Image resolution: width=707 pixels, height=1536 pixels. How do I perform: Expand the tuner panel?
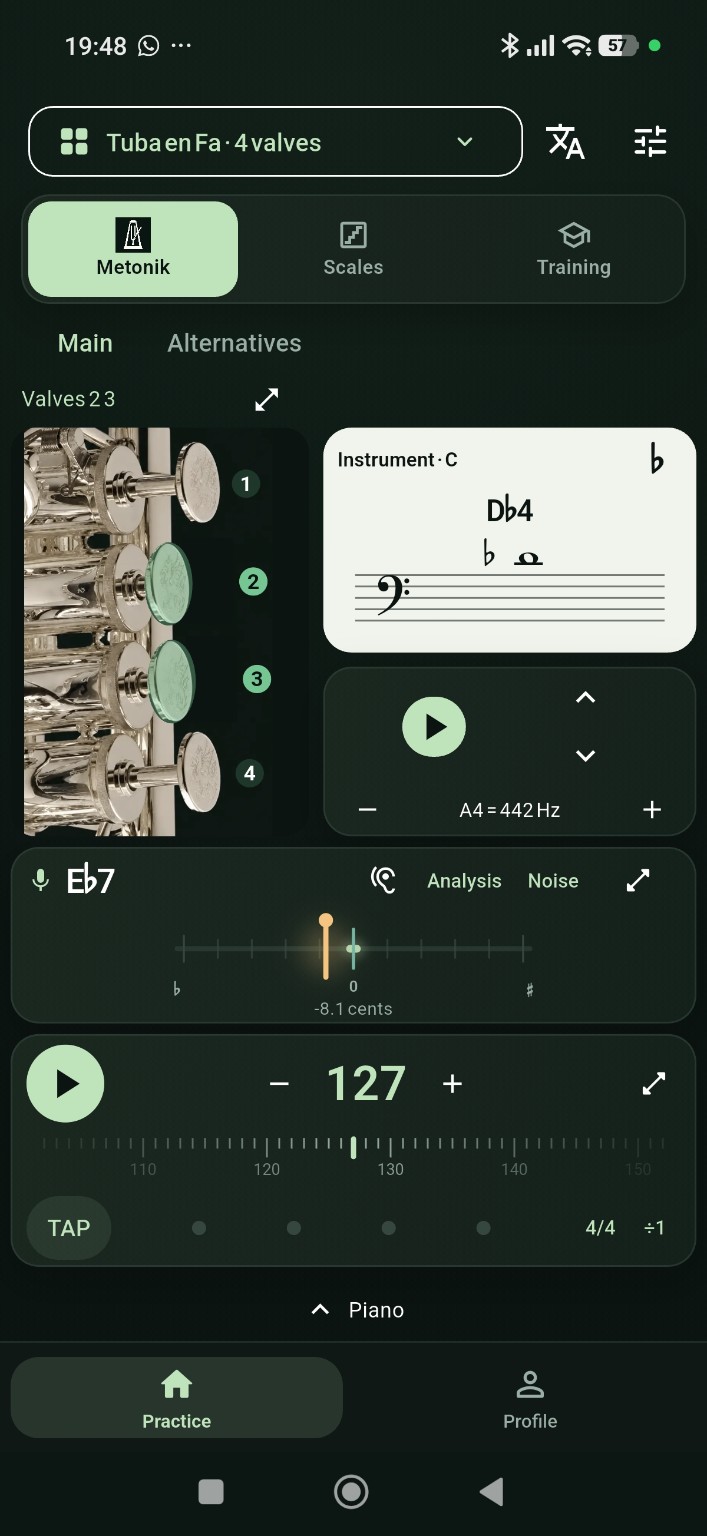click(x=638, y=880)
